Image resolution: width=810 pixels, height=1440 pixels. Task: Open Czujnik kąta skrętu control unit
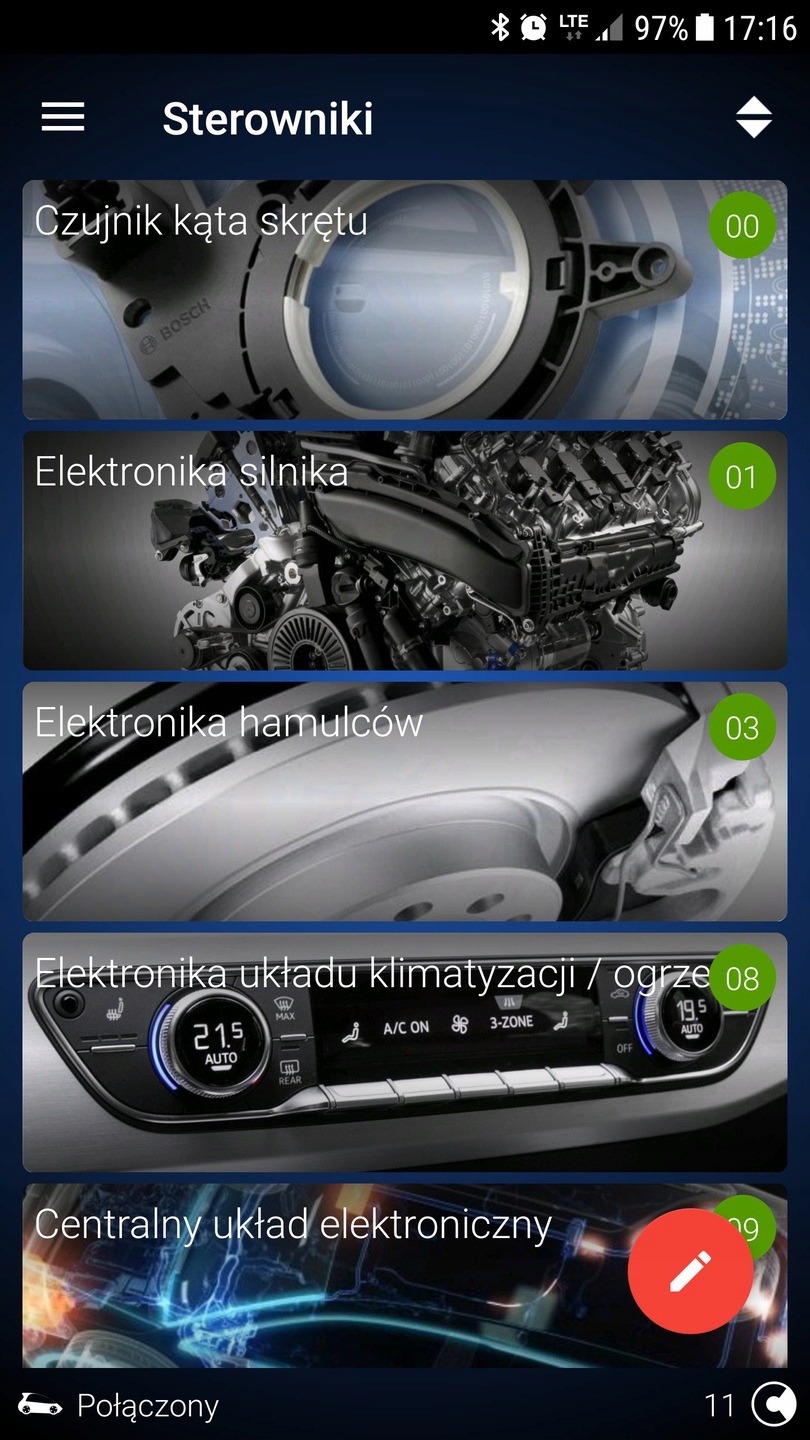[x=404, y=300]
